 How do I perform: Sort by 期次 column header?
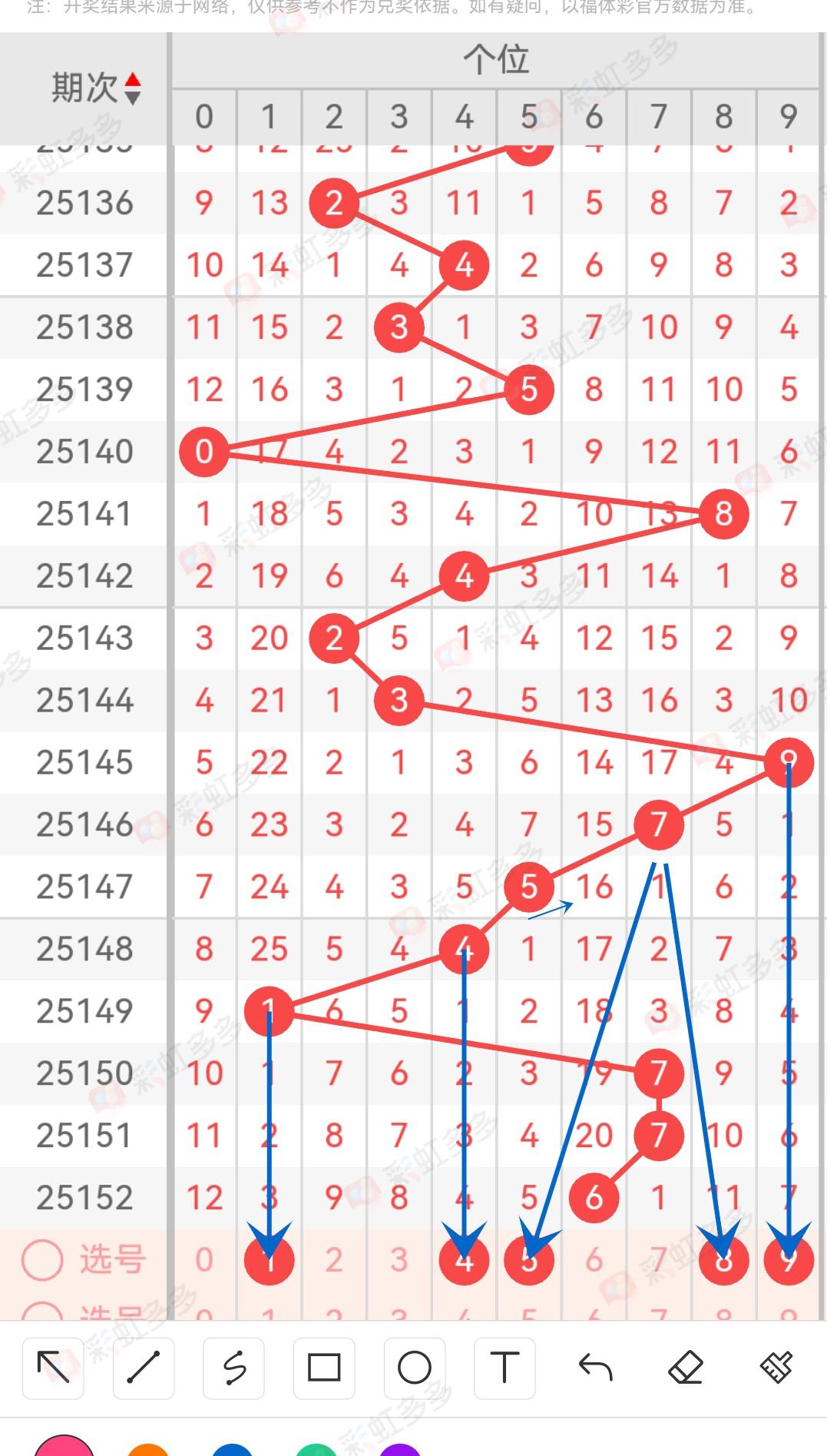96,88
